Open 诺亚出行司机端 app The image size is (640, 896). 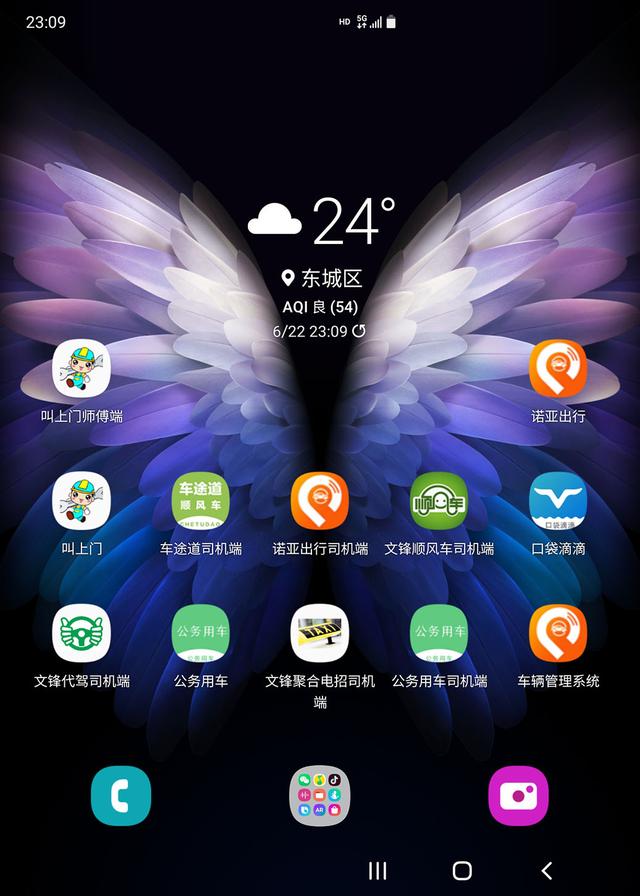tap(320, 501)
